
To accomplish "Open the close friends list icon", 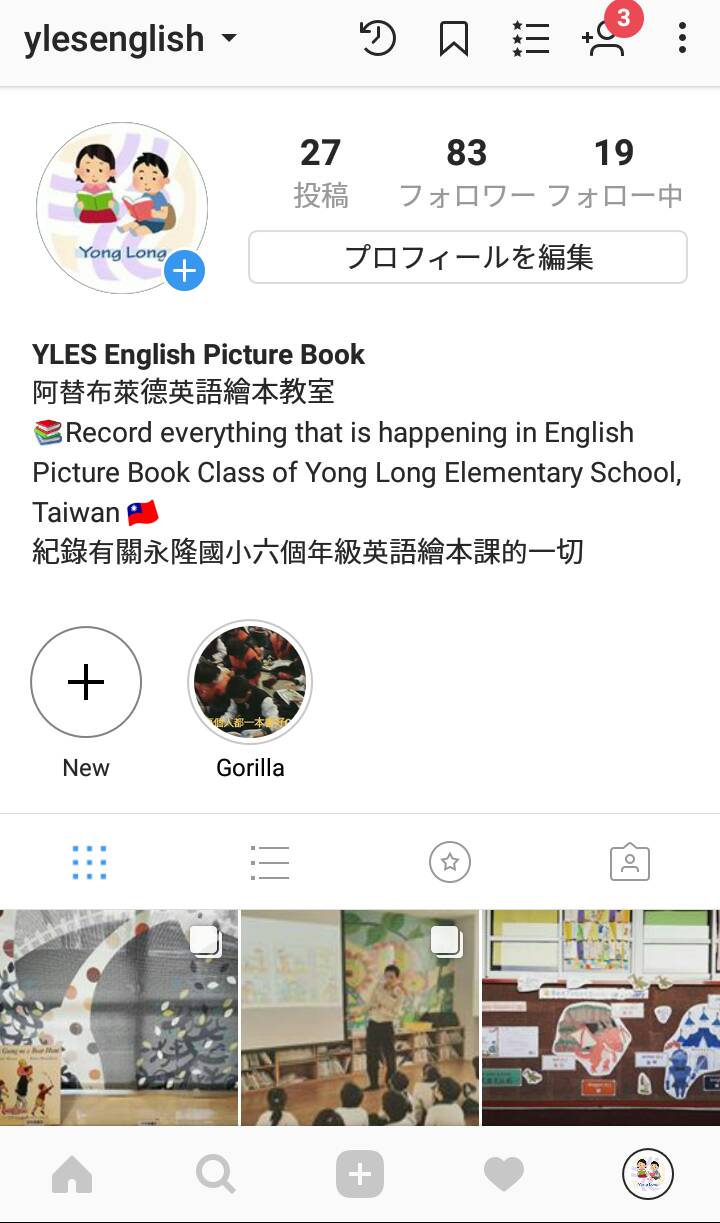I will pos(529,39).
